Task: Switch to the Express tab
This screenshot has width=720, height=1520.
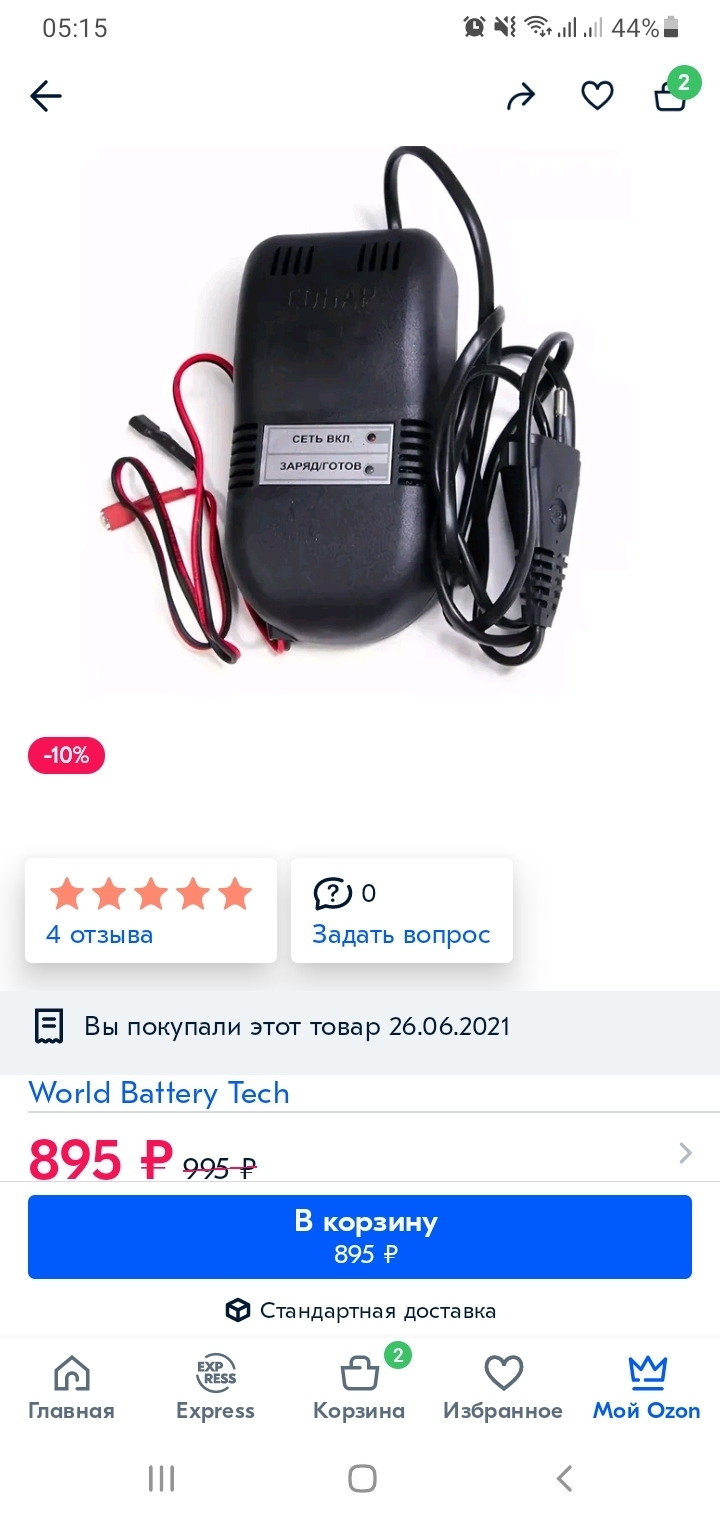Action: click(215, 1388)
